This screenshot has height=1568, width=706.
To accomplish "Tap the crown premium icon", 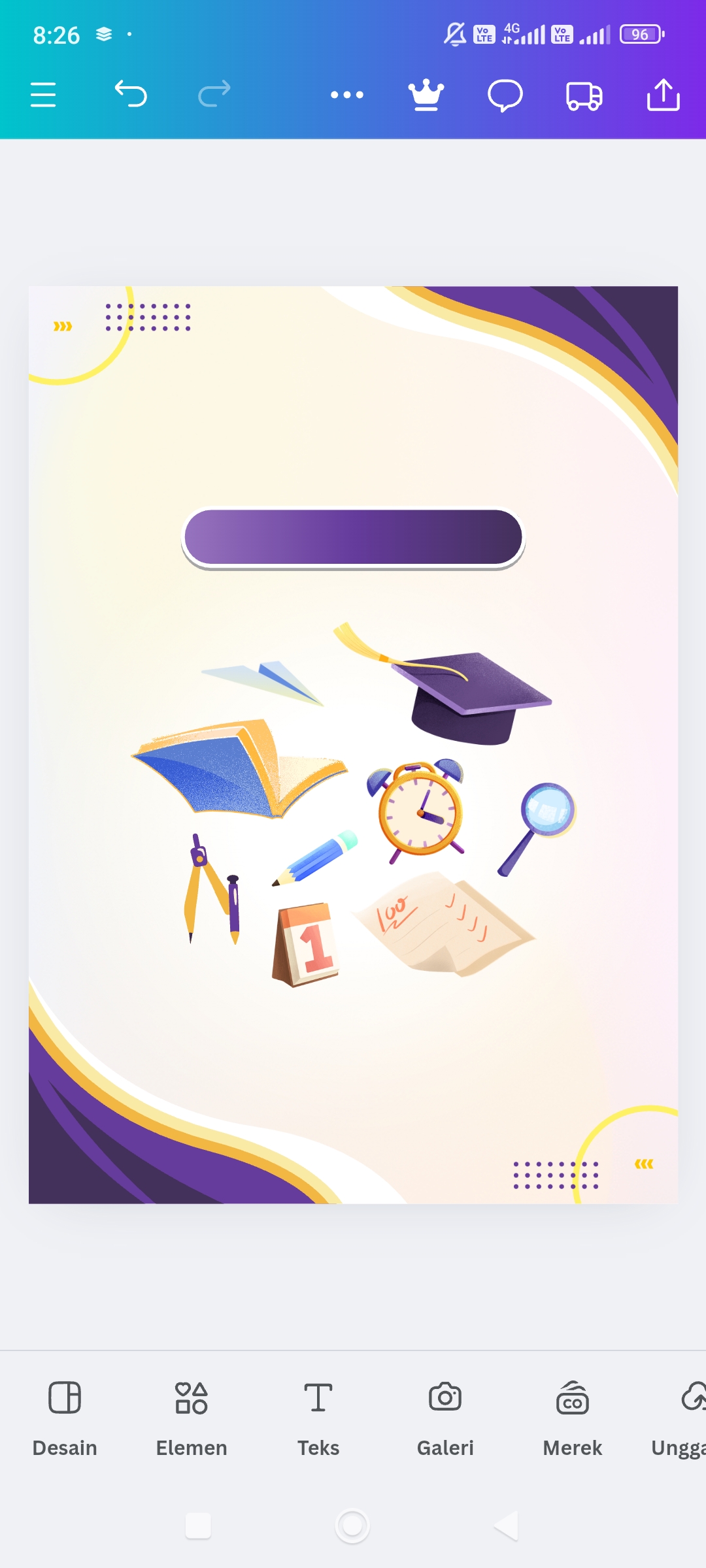I will click(426, 95).
